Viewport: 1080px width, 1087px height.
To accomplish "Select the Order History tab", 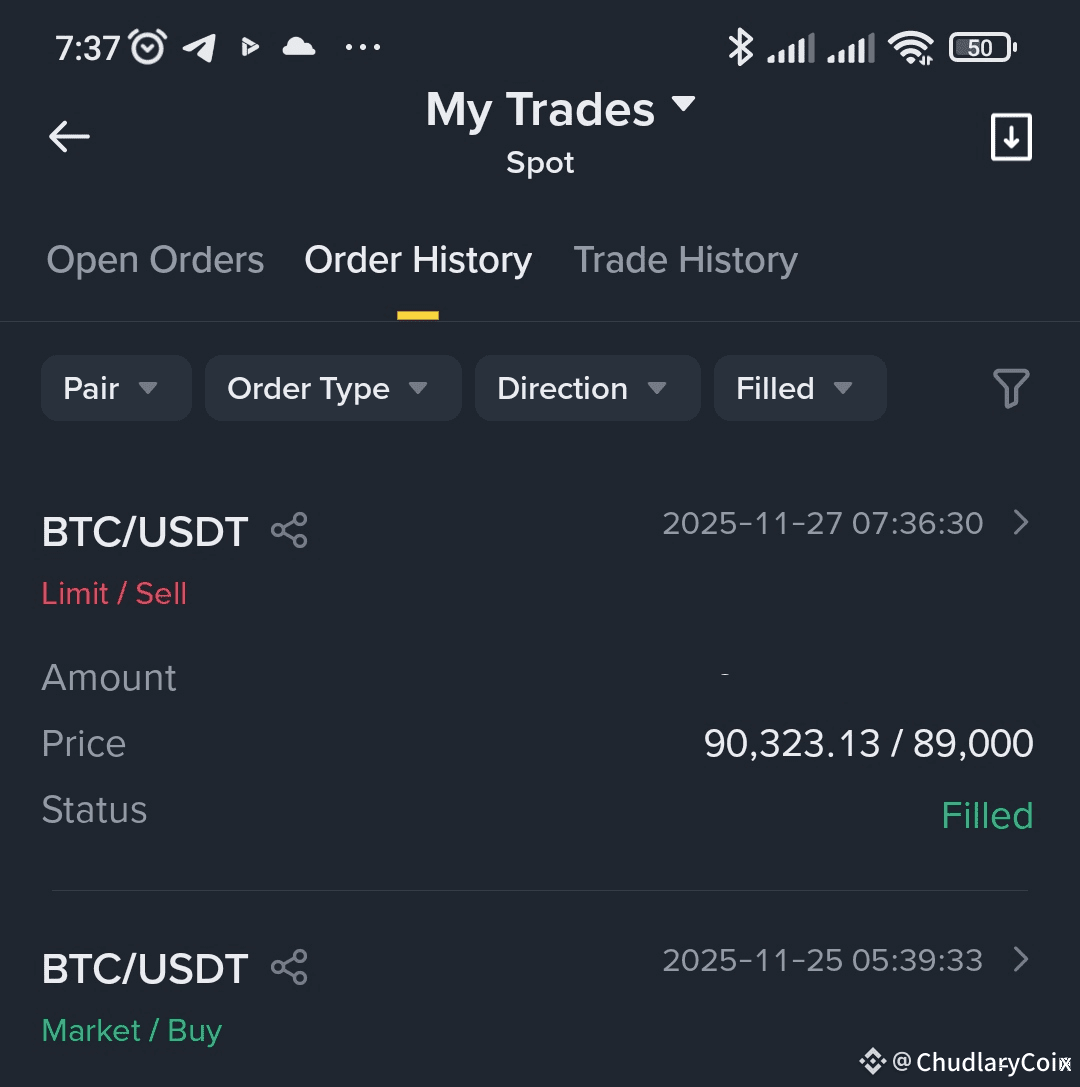I will [418, 260].
